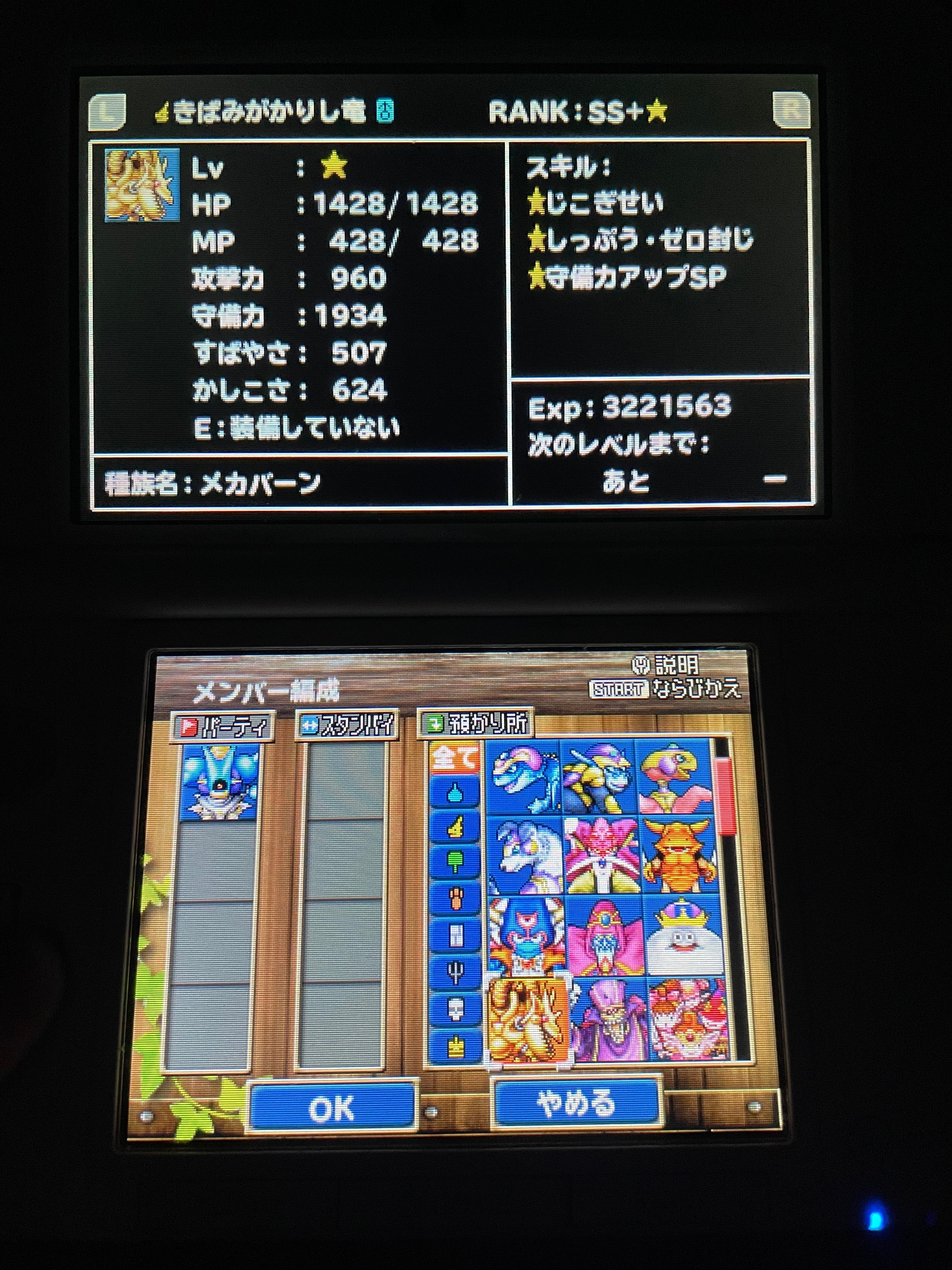Viewport: 952px width, 1270px height.
Task: Filter storage by the skull zombie icon
Action: pyautogui.click(x=455, y=1008)
